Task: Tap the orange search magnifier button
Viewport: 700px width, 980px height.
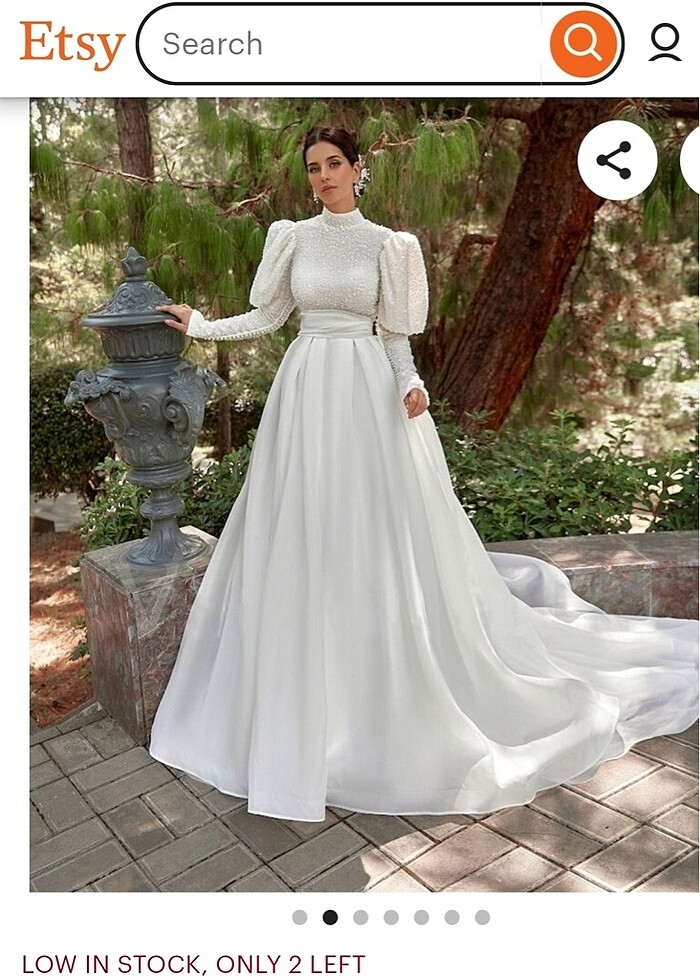Action: point(583,44)
